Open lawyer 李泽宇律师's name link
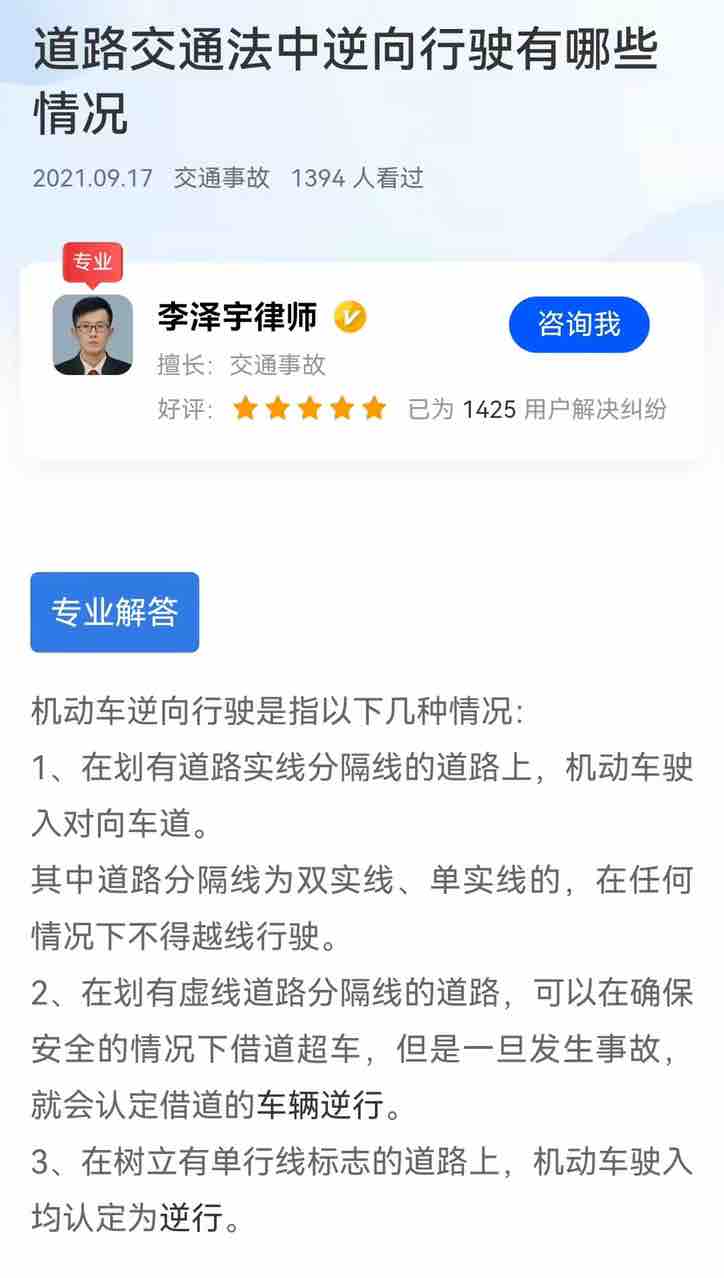Image resolution: width=724 pixels, height=1278 pixels. pyautogui.click(x=238, y=317)
